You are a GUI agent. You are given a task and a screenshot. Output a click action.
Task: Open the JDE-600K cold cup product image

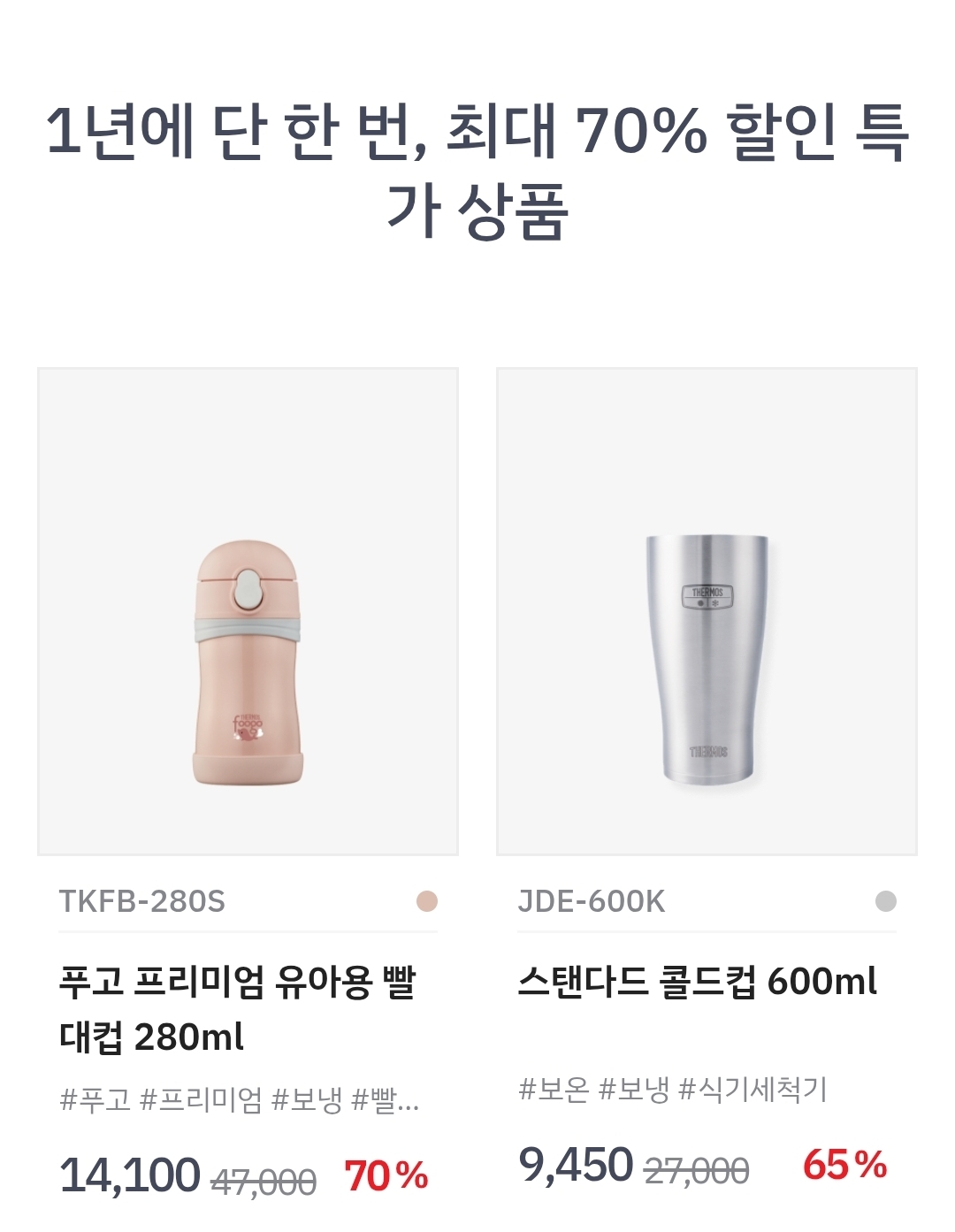707,611
